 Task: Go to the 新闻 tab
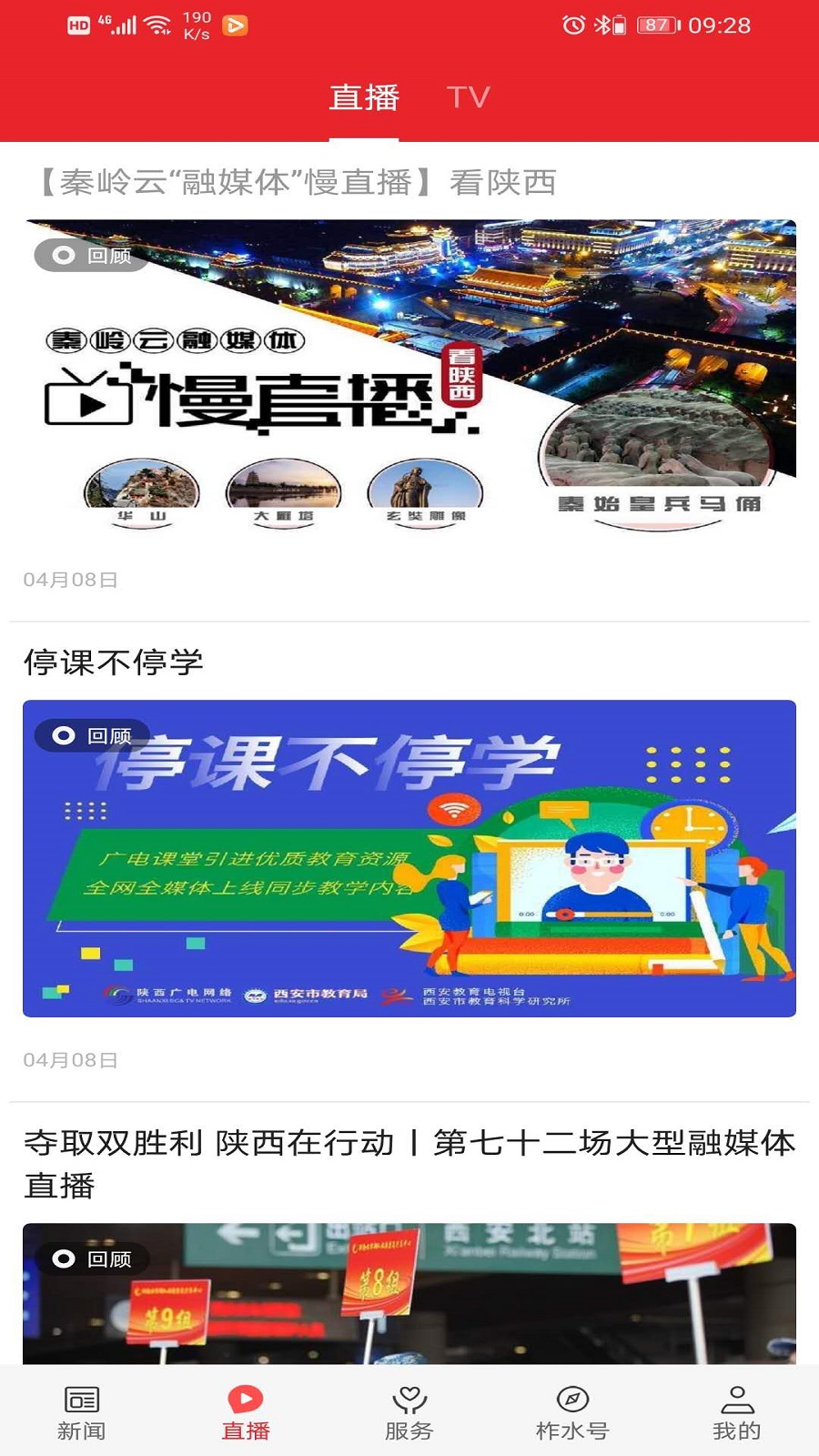coord(82,1412)
